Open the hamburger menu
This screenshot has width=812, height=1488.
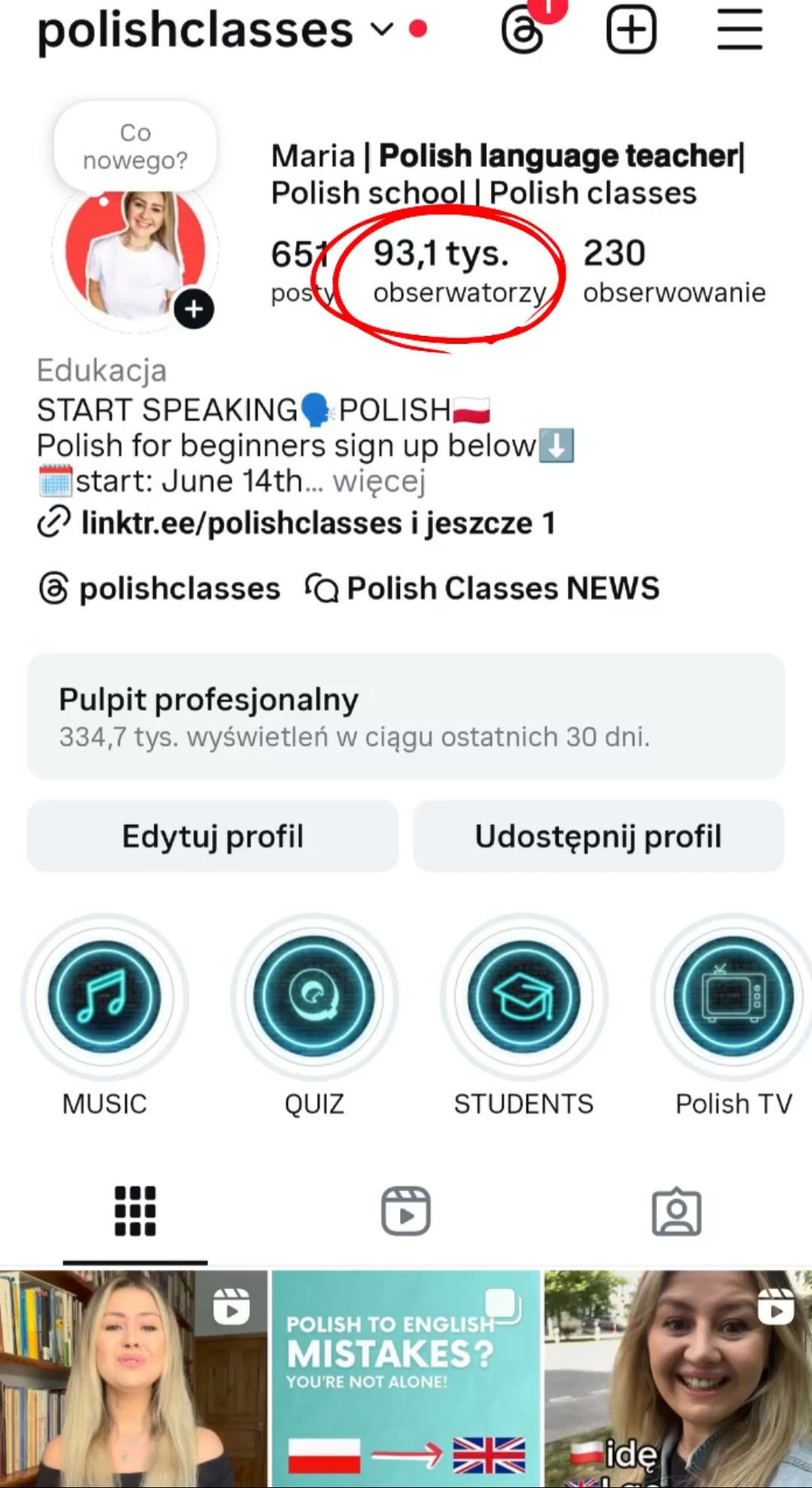tap(740, 30)
